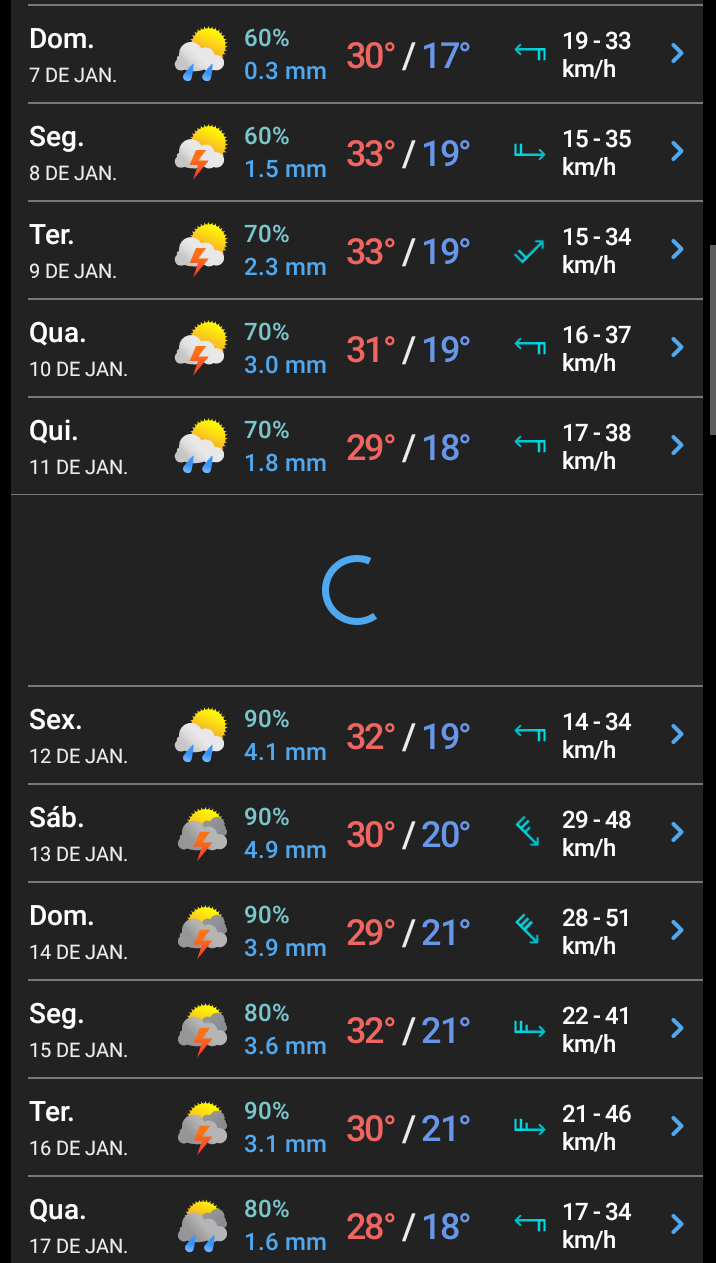
Task: Open the Sex. 12 de Jan. forecast
Action: tap(358, 735)
